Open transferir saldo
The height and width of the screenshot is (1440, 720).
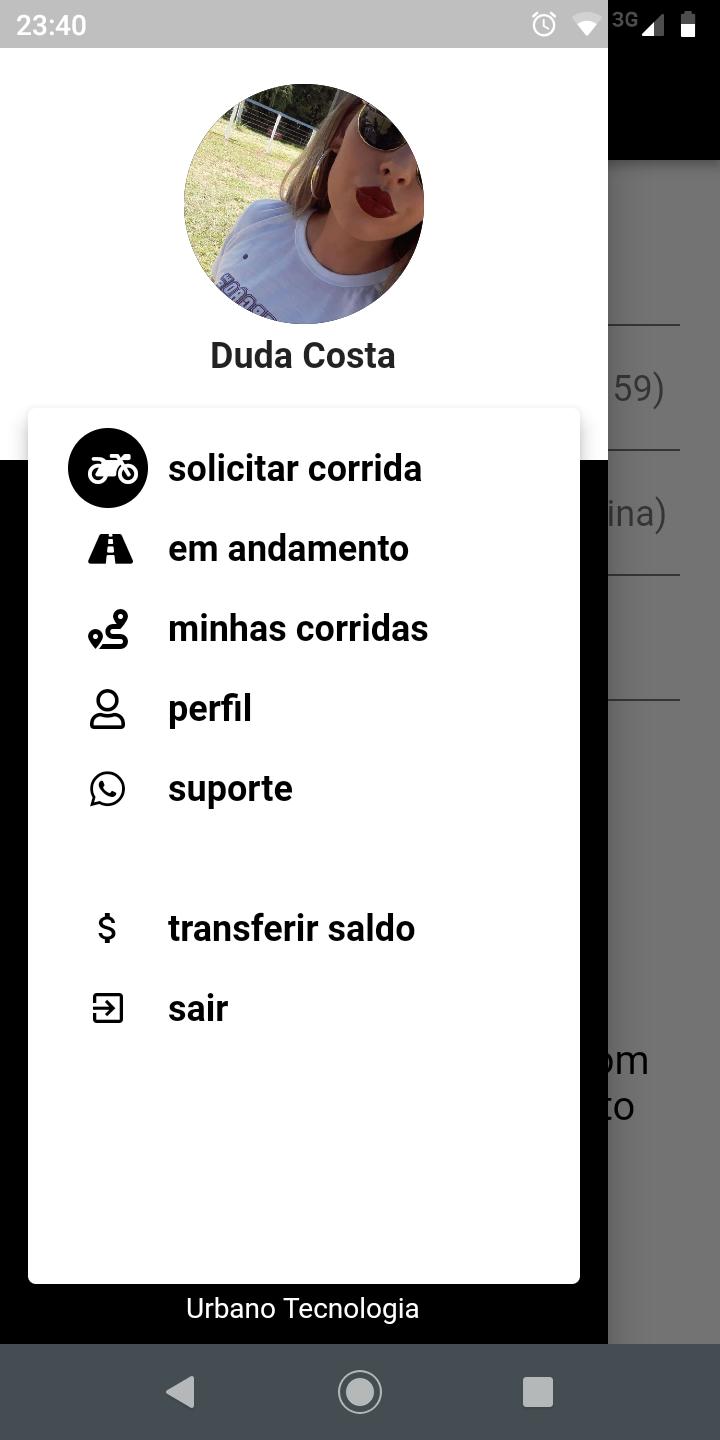pyautogui.click(x=291, y=928)
